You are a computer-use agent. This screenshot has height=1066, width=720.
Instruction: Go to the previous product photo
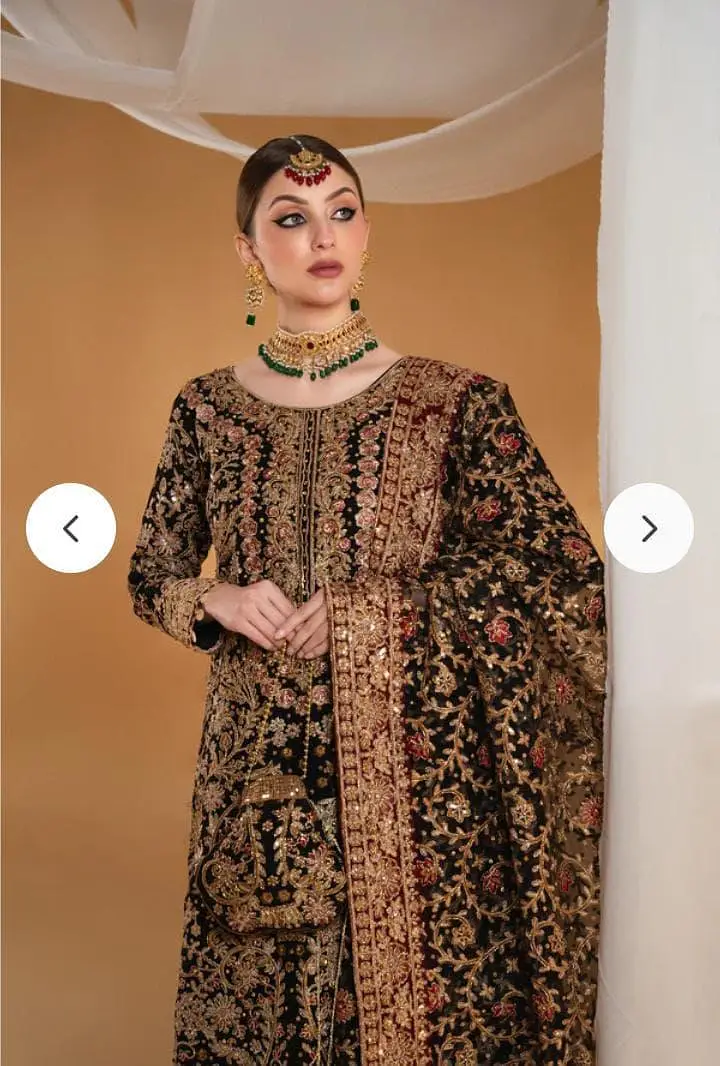click(71, 528)
